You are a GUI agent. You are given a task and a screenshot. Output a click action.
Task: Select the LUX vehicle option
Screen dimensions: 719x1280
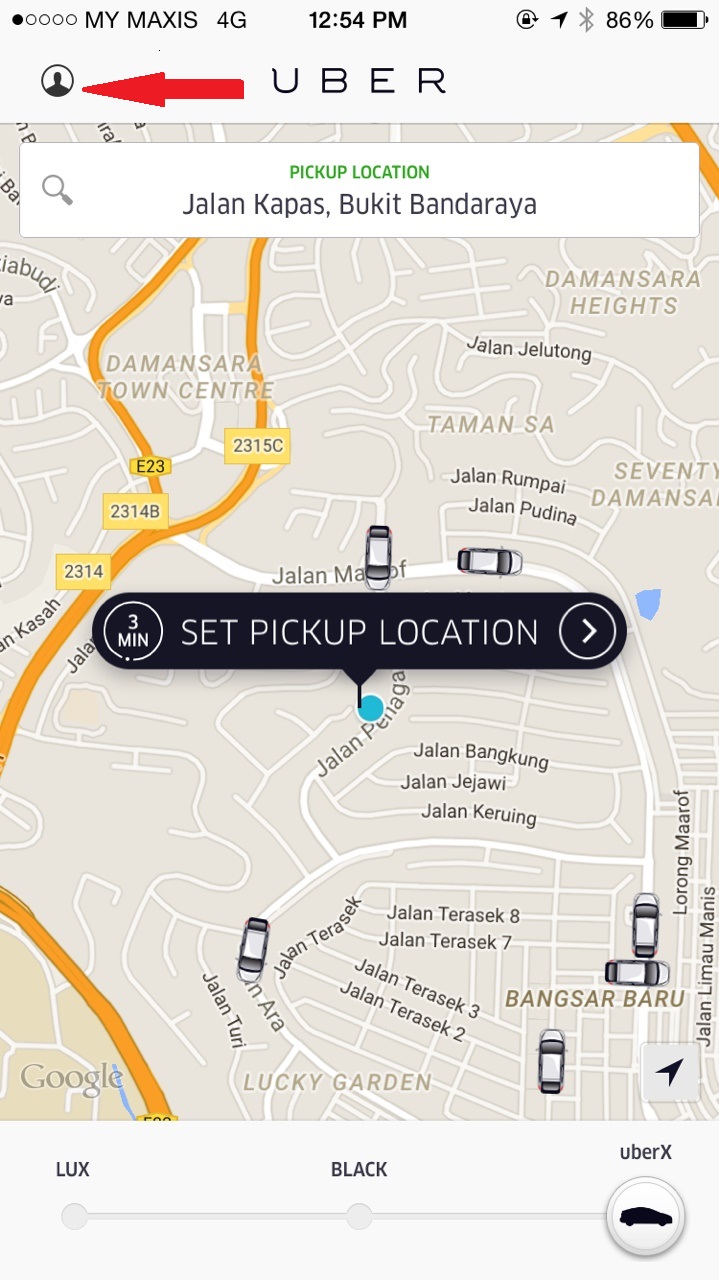pos(74,1217)
